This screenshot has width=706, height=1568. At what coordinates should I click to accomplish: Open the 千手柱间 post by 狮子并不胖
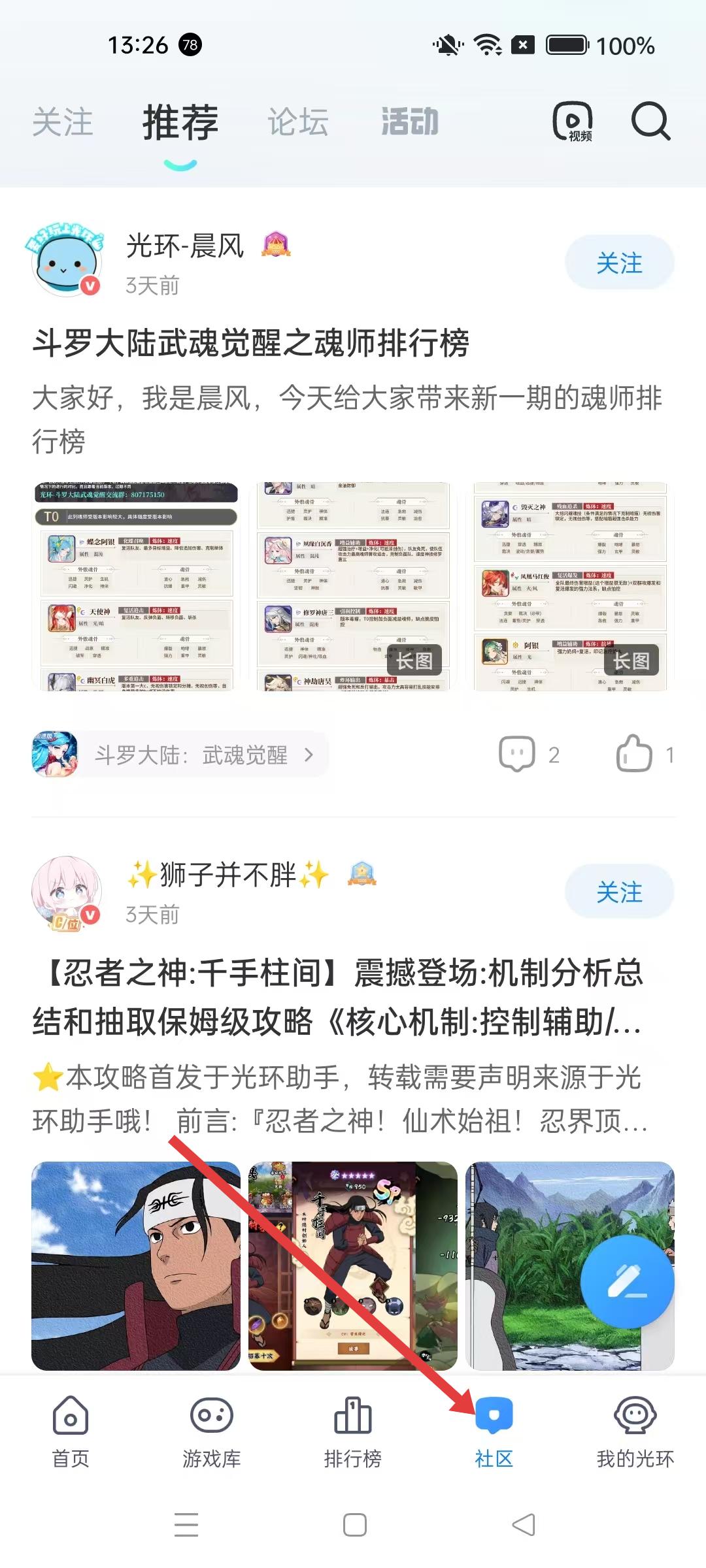(337, 997)
